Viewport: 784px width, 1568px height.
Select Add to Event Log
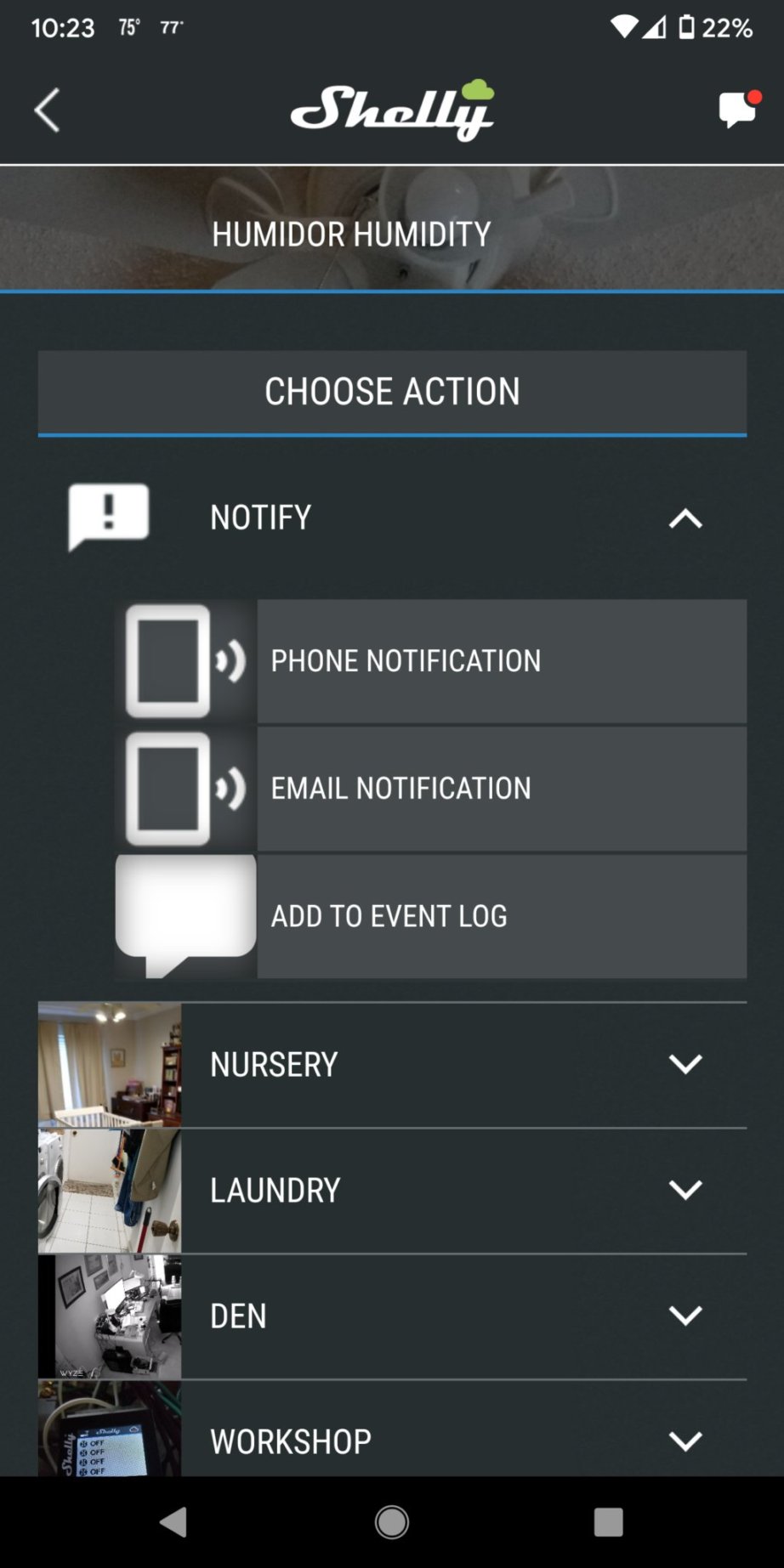click(431, 916)
